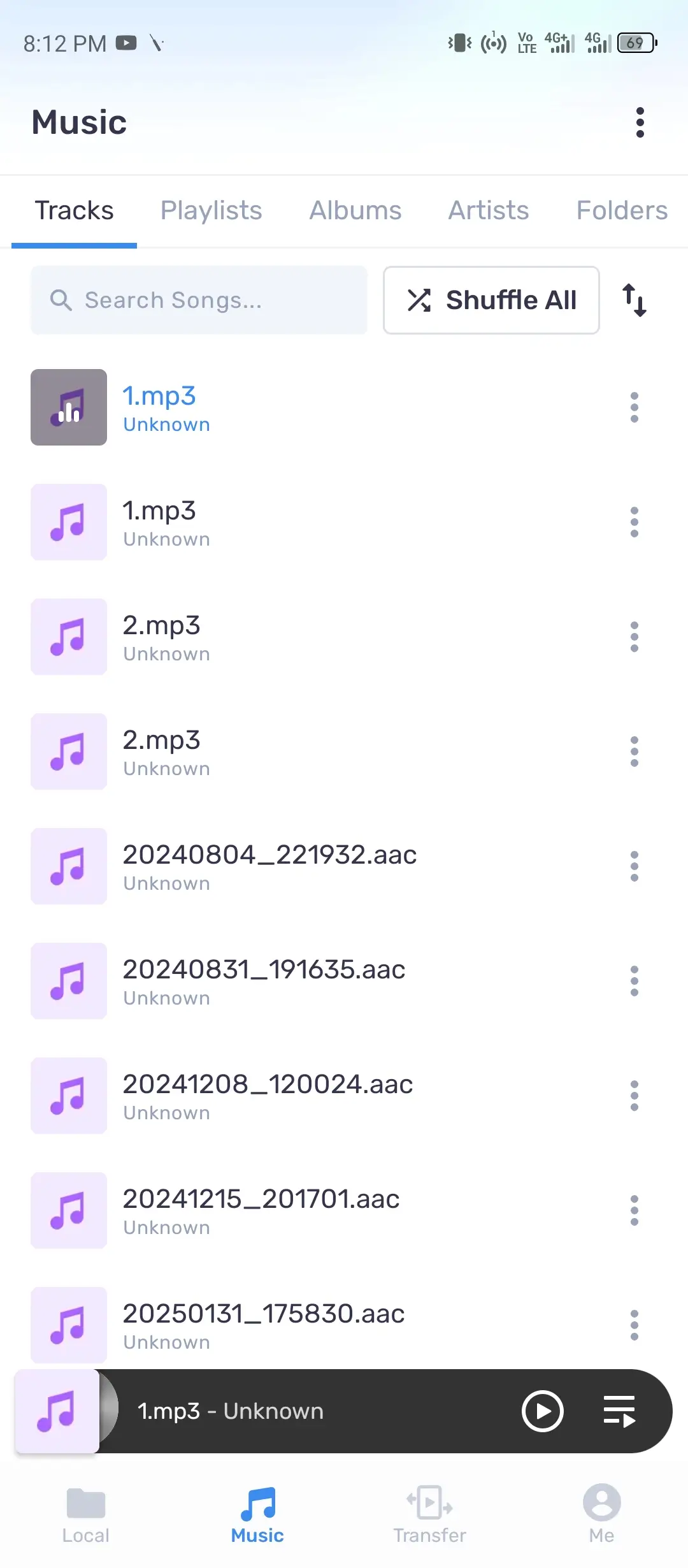Open options menu for 20240804_221932.aac
Screen dimensions: 688x1568
pos(634,866)
